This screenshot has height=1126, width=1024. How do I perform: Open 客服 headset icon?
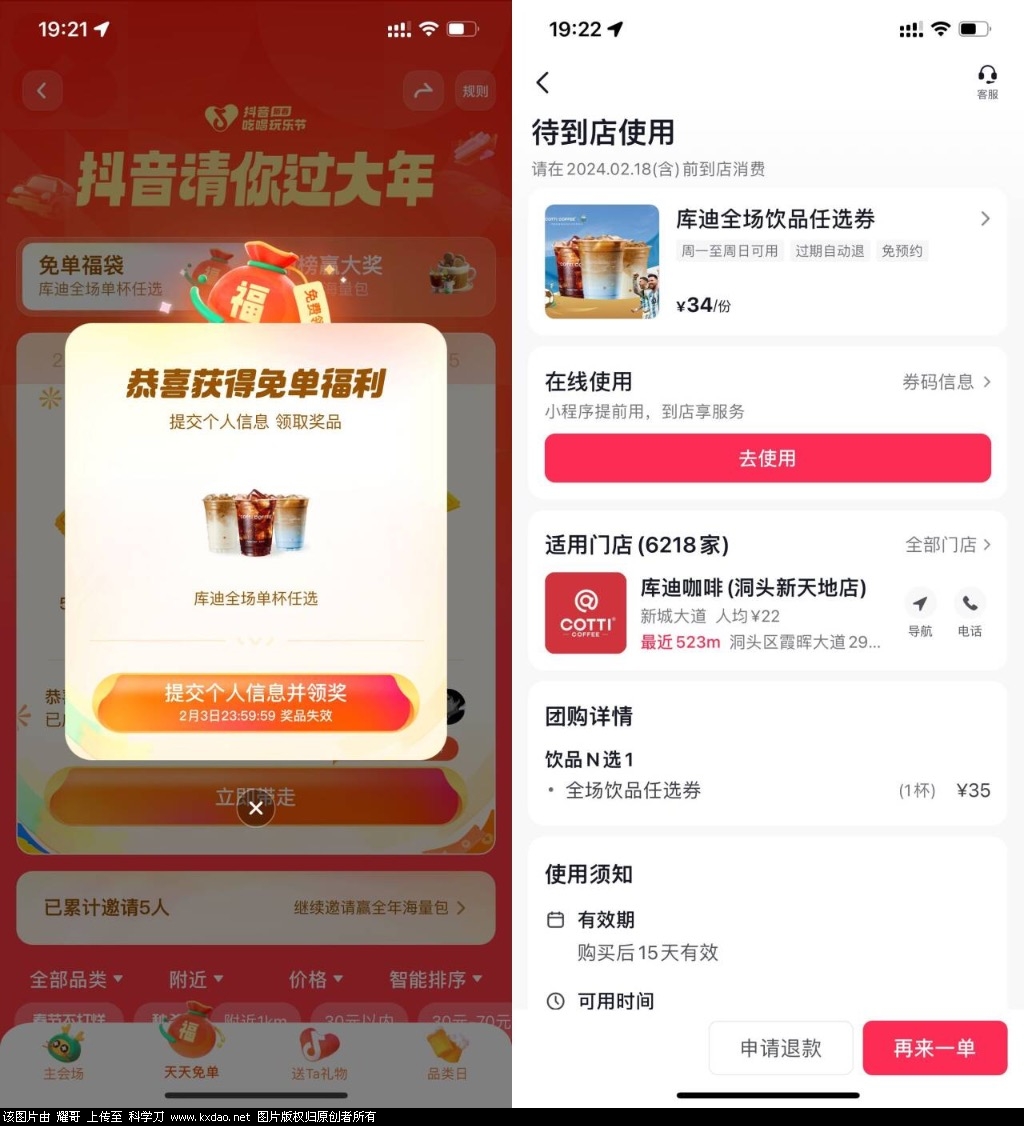click(x=987, y=81)
